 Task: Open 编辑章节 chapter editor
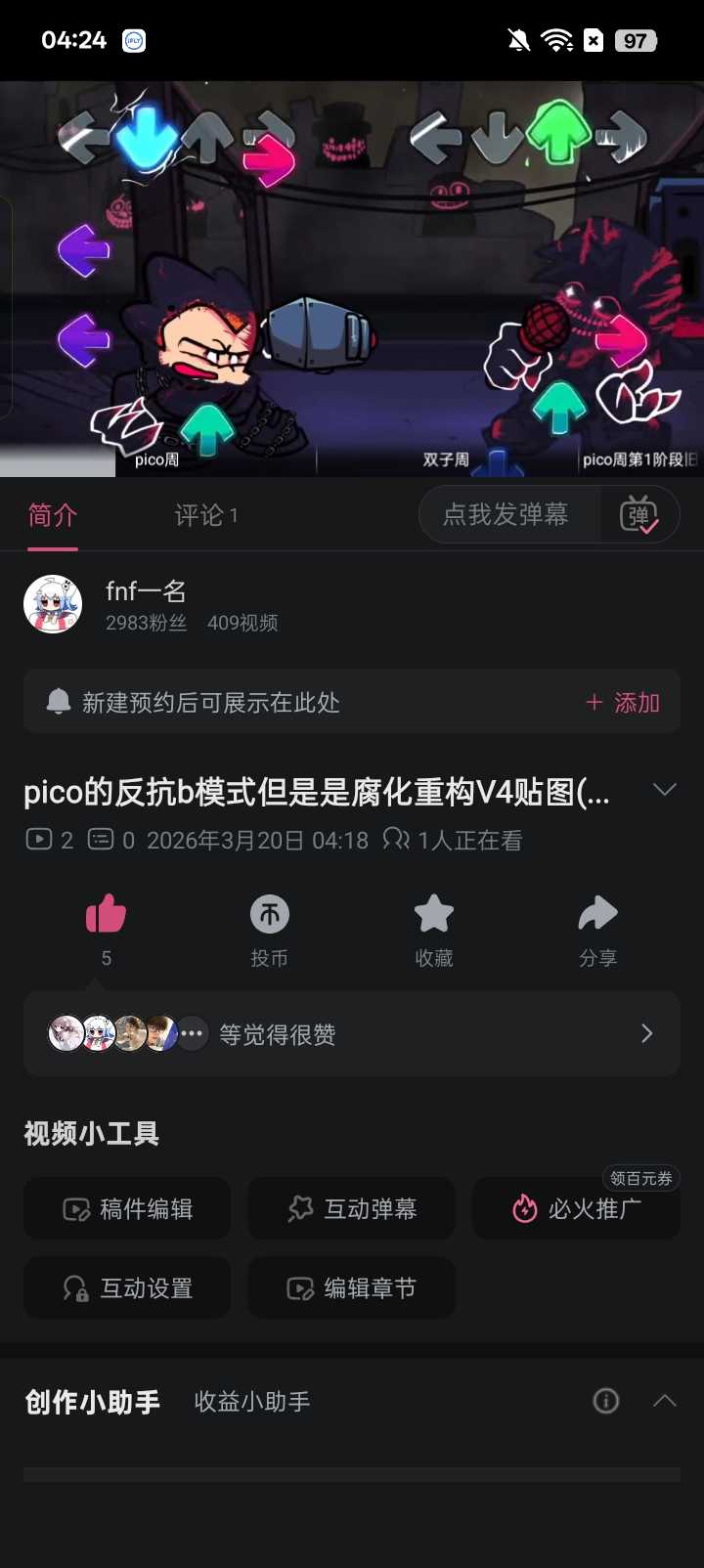point(352,1288)
